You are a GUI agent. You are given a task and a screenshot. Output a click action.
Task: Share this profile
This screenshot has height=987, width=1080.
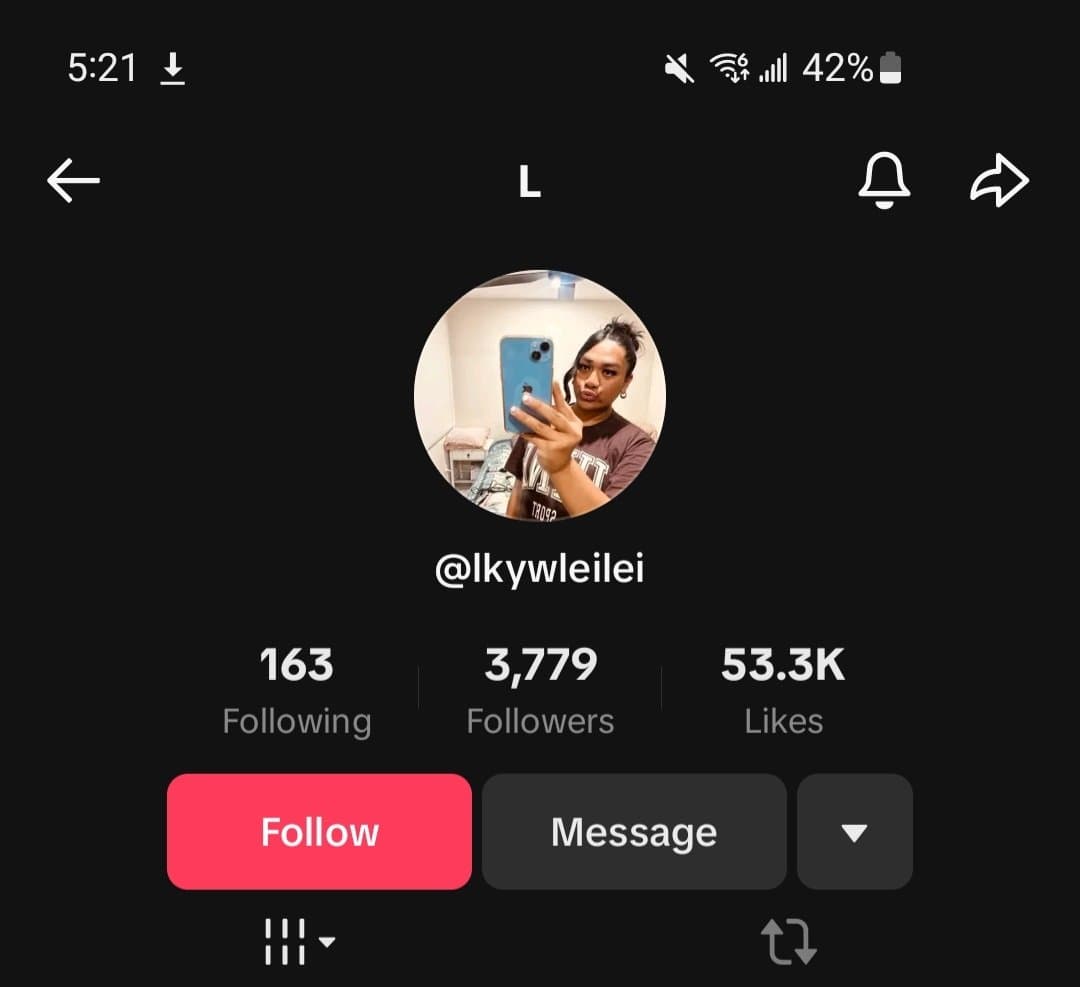click(x=999, y=181)
